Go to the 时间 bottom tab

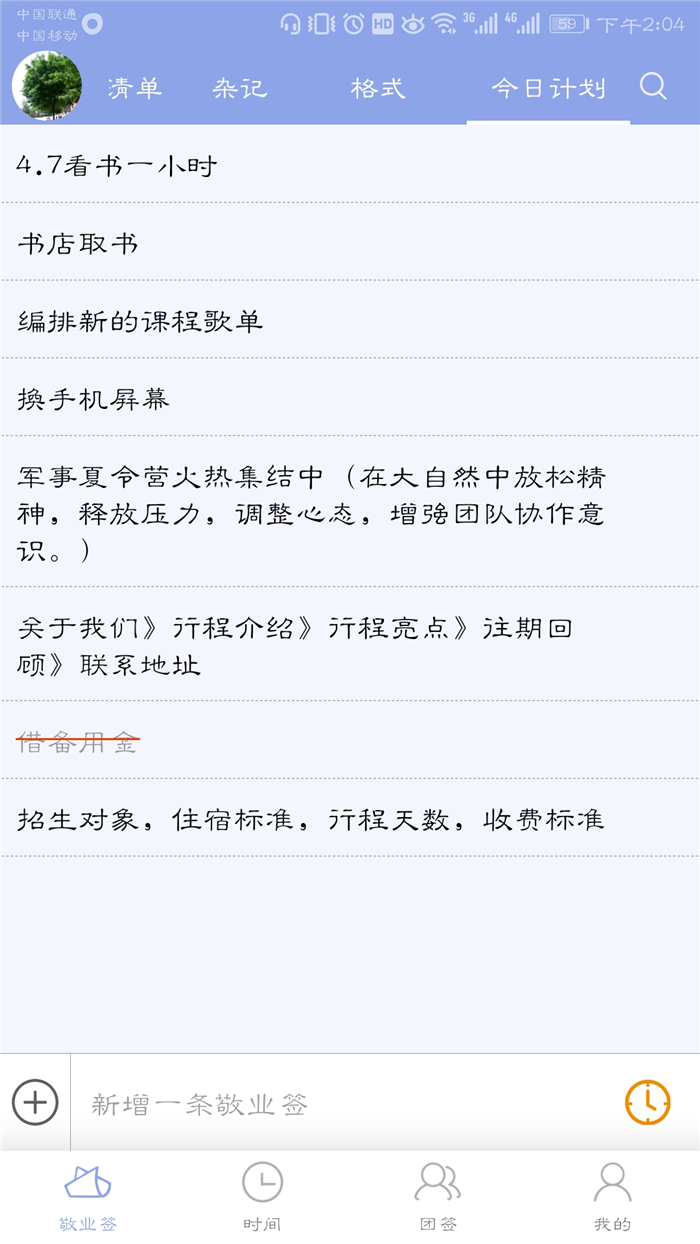pyautogui.click(x=262, y=1195)
